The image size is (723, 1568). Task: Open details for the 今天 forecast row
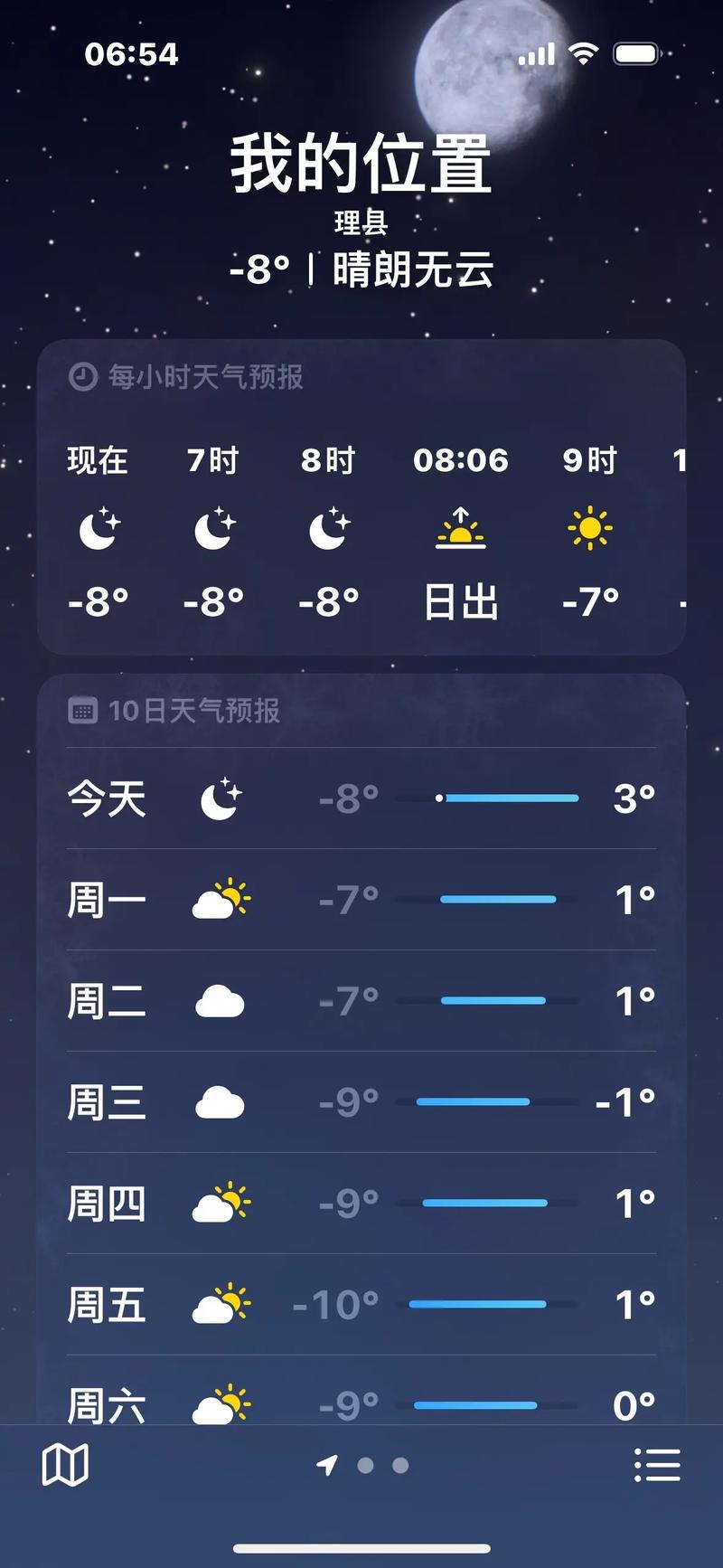pyautogui.click(x=361, y=798)
